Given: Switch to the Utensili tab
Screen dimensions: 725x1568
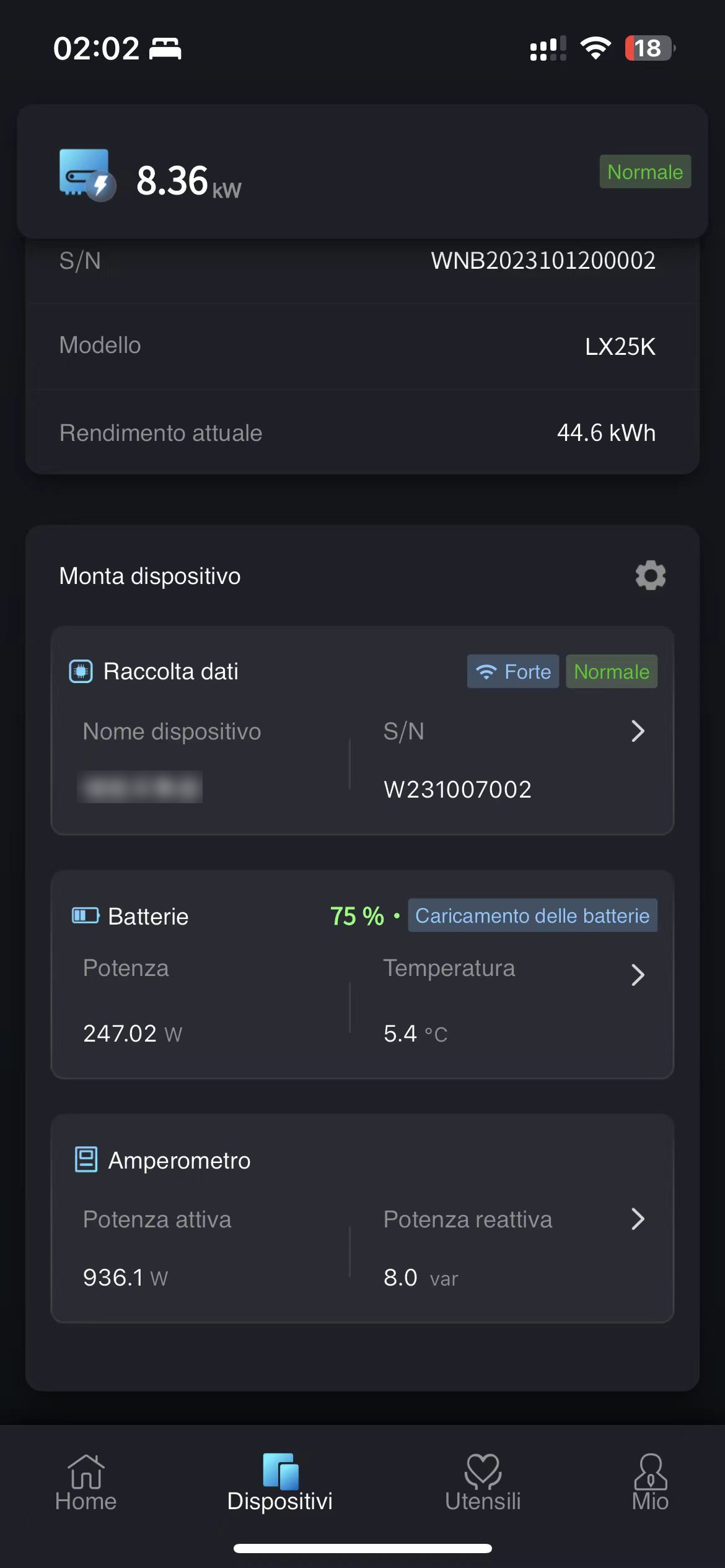Looking at the screenshot, I should 483,1483.
